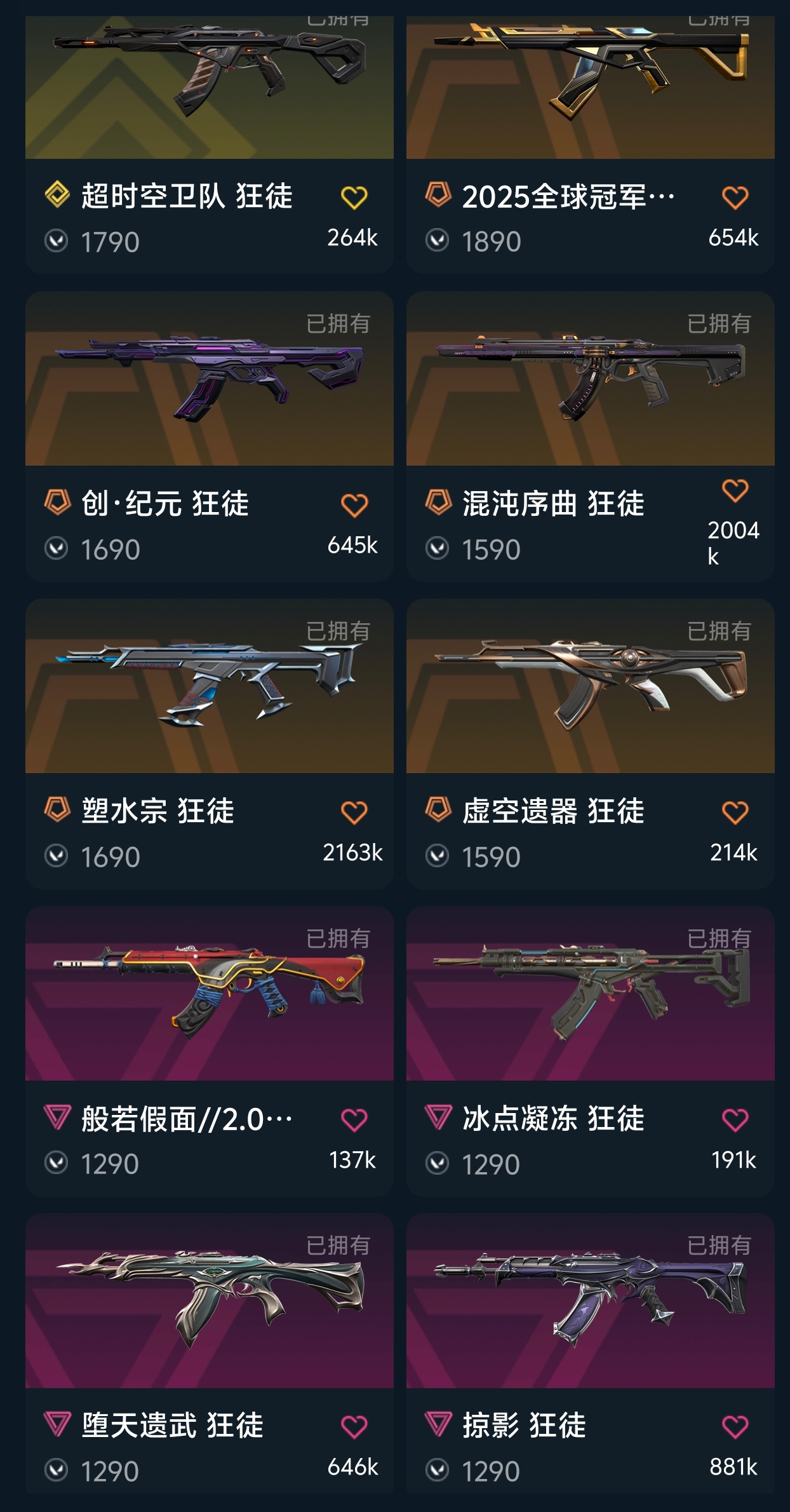Image resolution: width=790 pixels, height=1512 pixels.
Task: Open the 般若假面//2.0 skin card
Action: tap(210, 1051)
